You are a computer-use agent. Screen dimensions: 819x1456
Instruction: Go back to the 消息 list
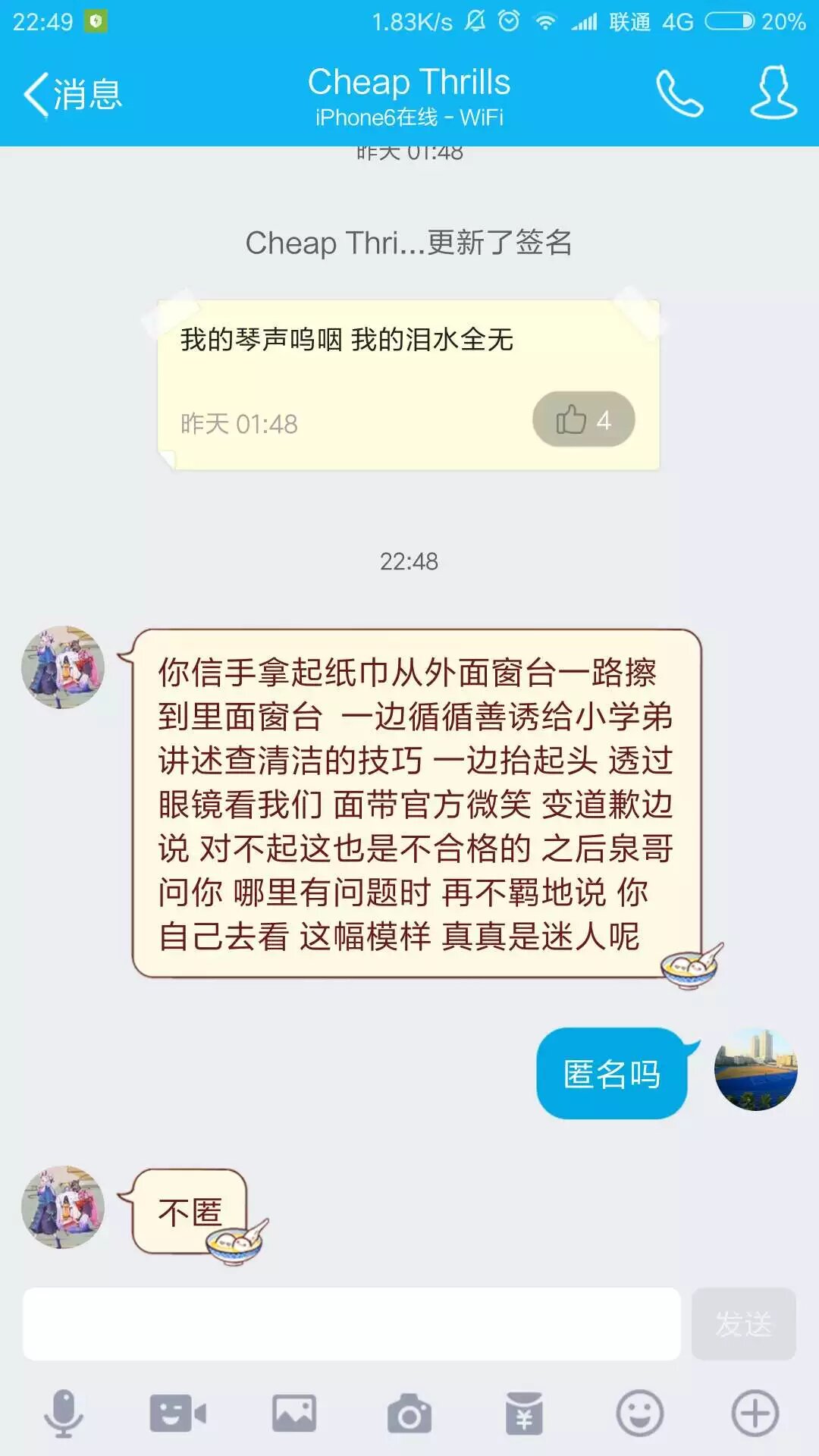tap(73, 94)
